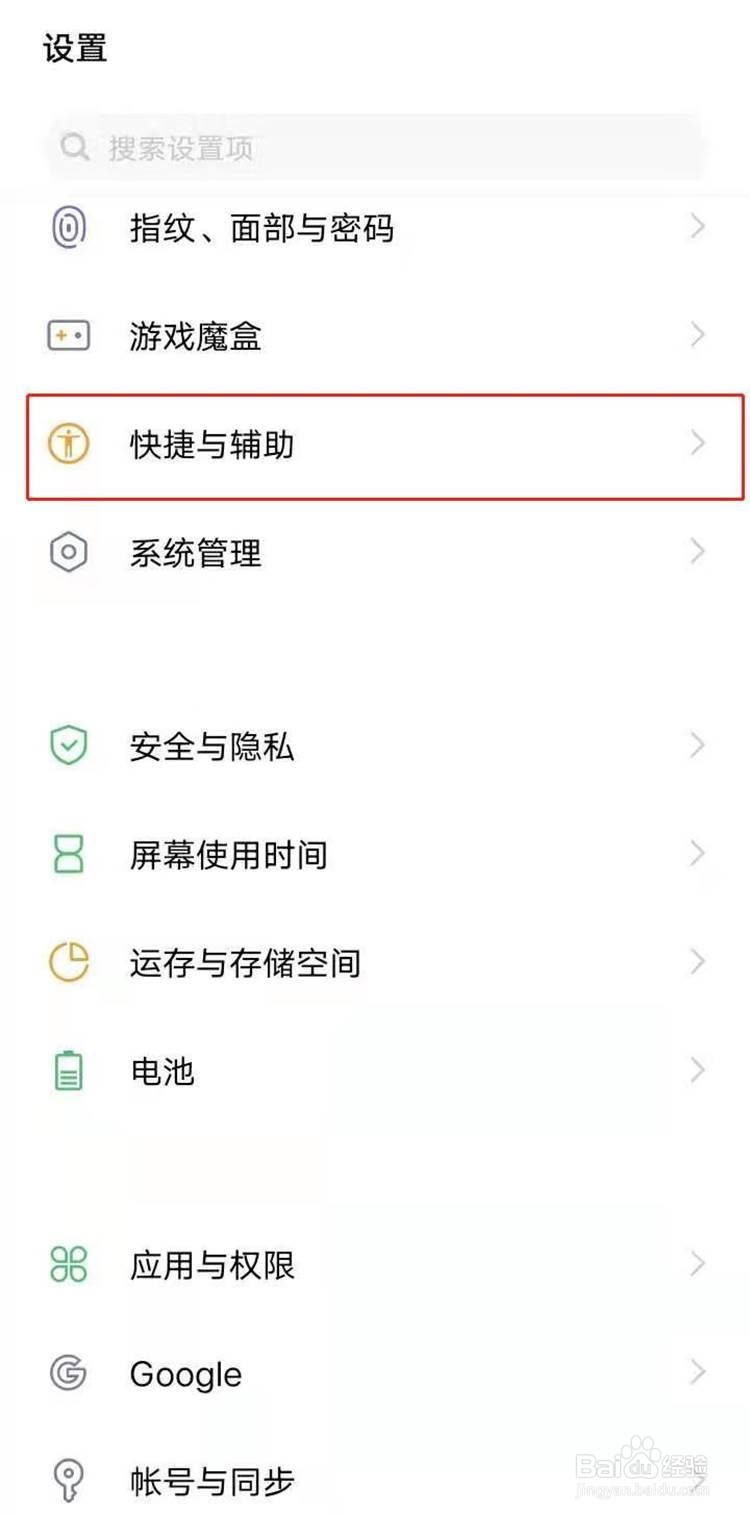Click the game controller icon for 游戏魔盒
The width and height of the screenshot is (750, 1516).
[68, 336]
